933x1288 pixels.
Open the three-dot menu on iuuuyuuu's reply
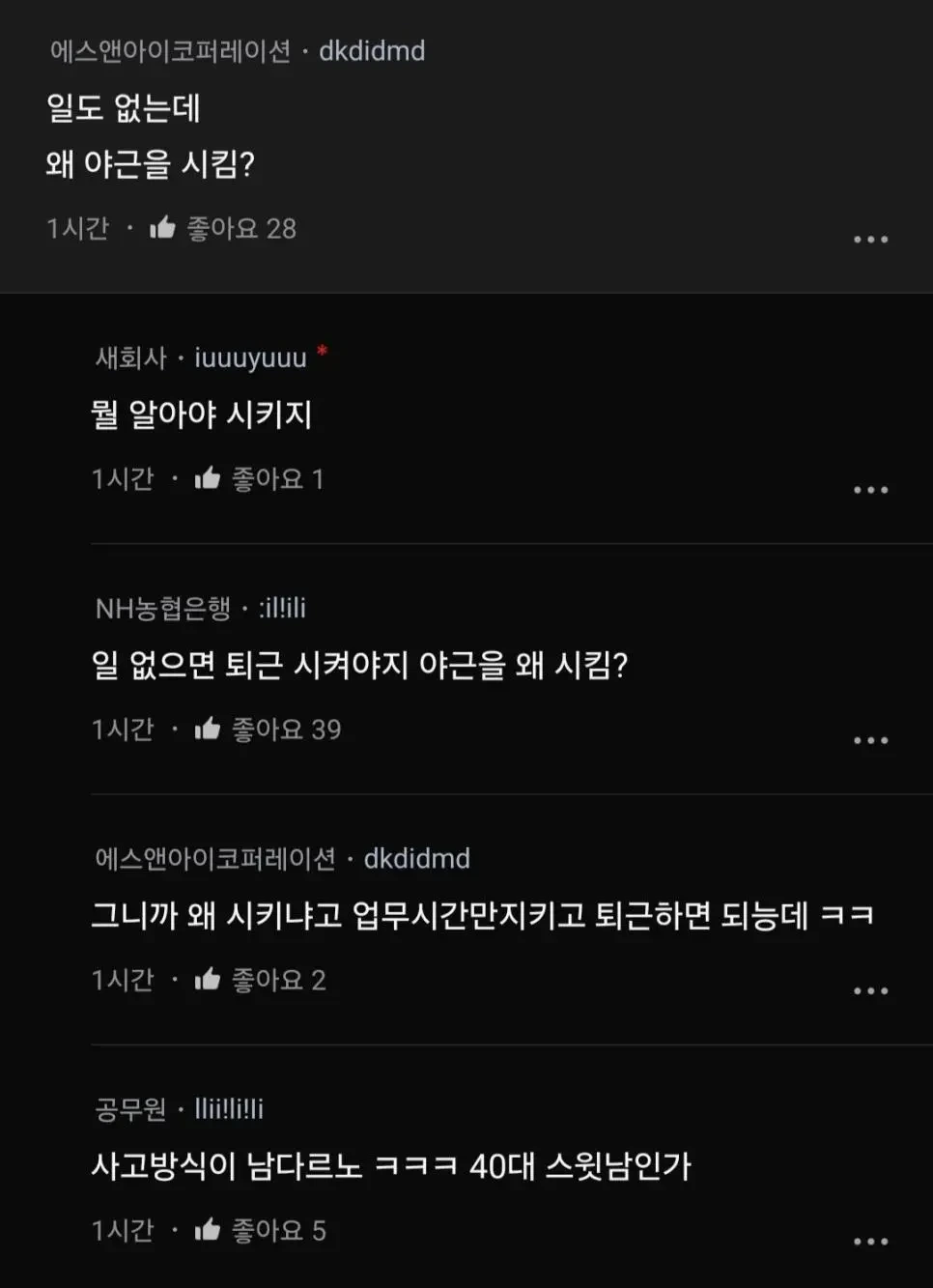pos(872,488)
